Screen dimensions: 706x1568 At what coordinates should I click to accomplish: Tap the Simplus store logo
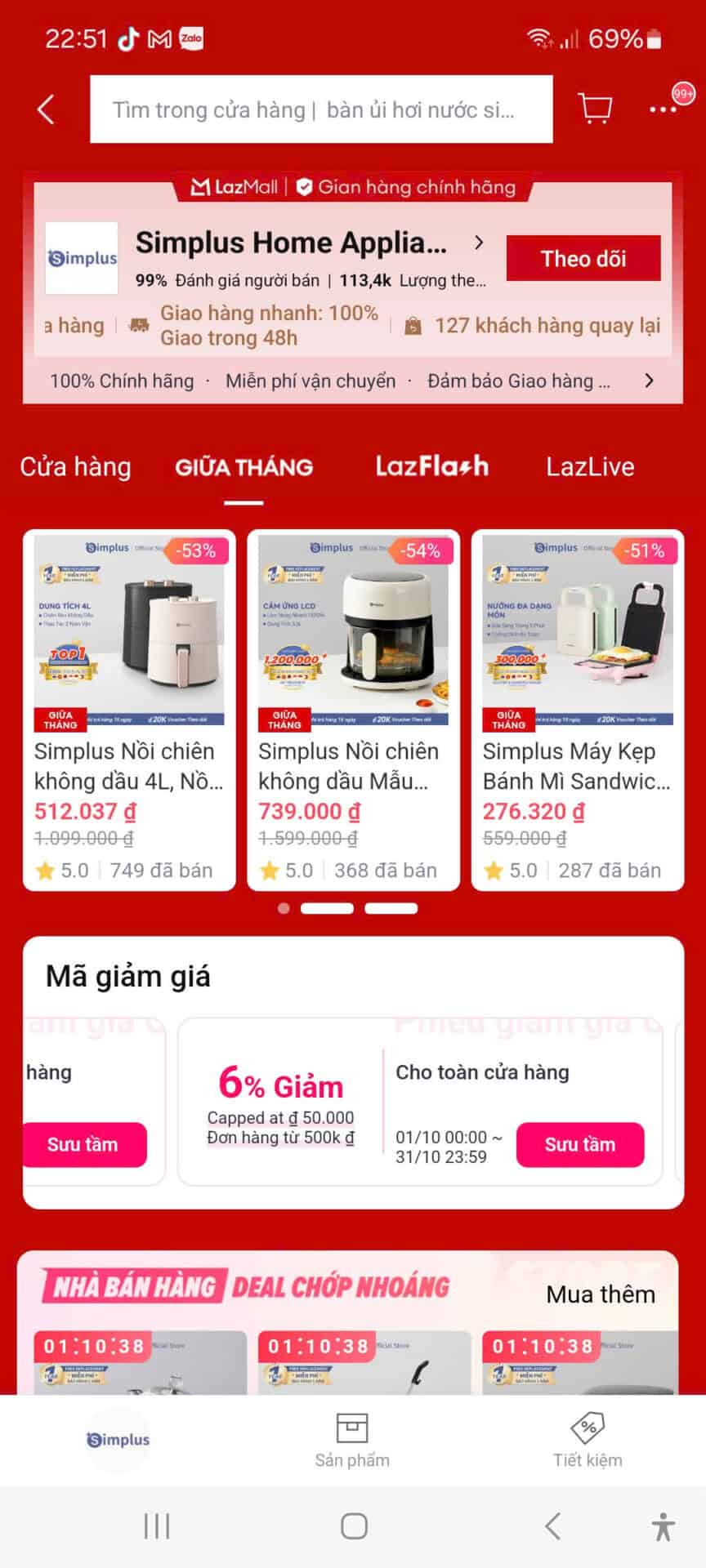[82, 257]
